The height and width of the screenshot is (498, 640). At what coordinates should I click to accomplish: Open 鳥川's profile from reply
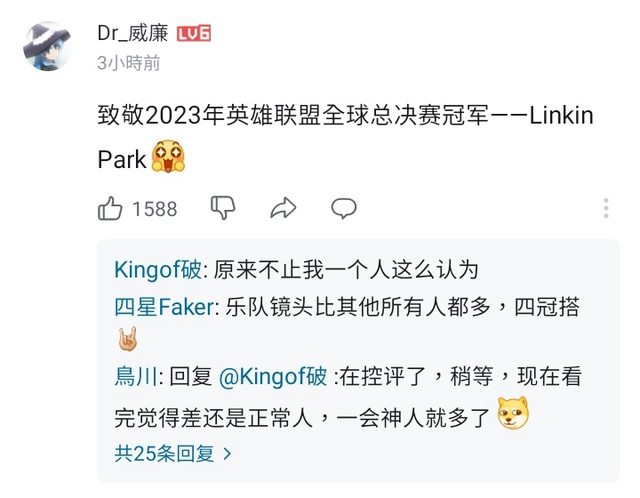pyautogui.click(x=134, y=379)
